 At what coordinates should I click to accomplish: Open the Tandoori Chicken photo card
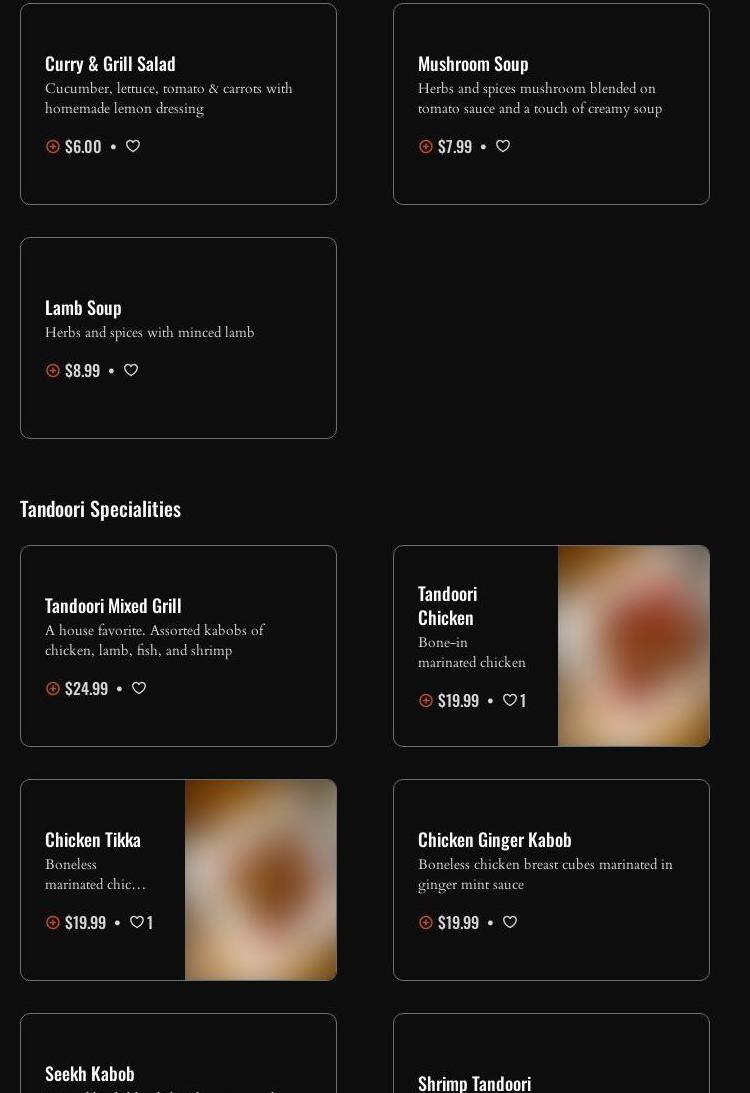633,646
